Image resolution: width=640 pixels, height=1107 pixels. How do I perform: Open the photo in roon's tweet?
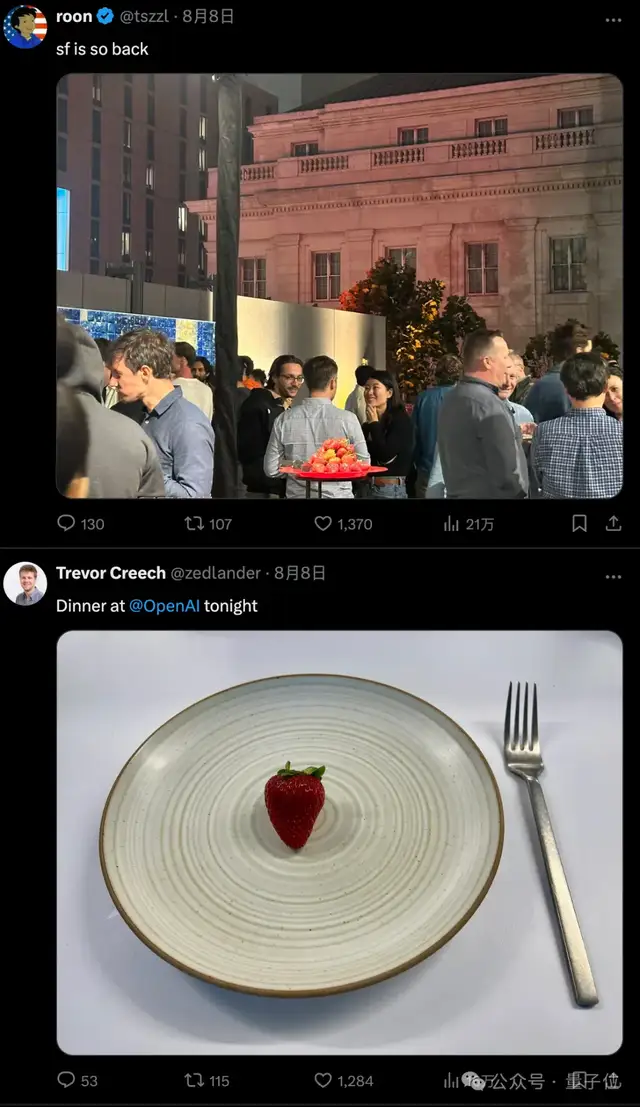pos(339,286)
